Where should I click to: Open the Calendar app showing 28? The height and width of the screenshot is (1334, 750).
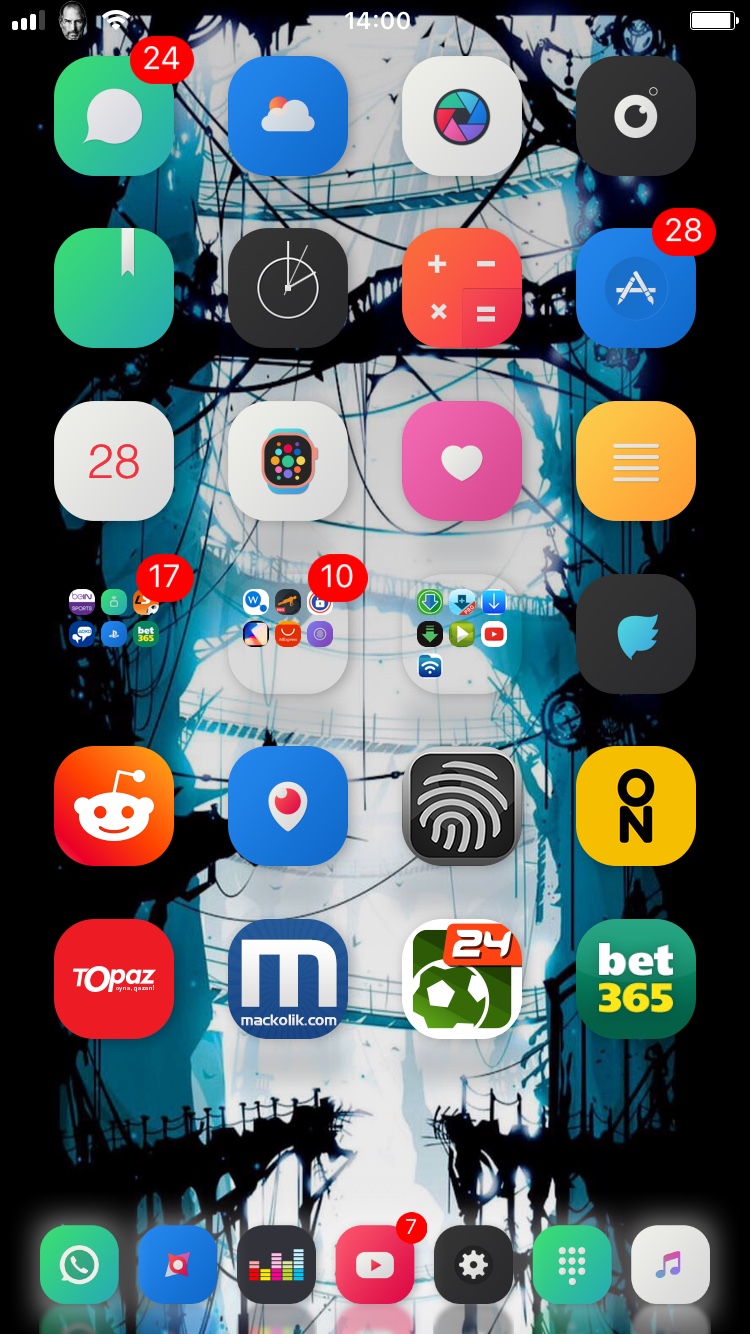[114, 462]
